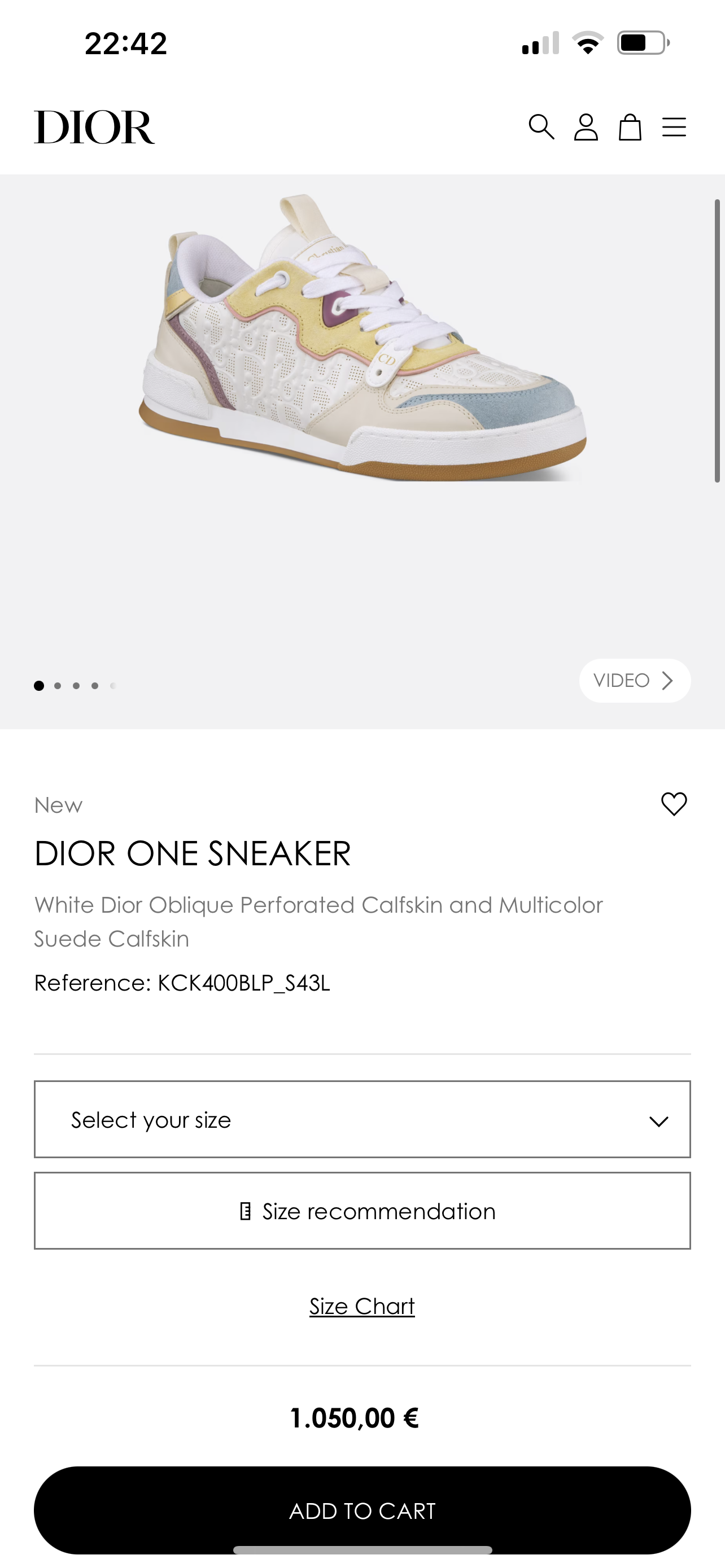Click the VIDEO chevron arrow
The width and height of the screenshot is (725, 1568).
coord(667,681)
